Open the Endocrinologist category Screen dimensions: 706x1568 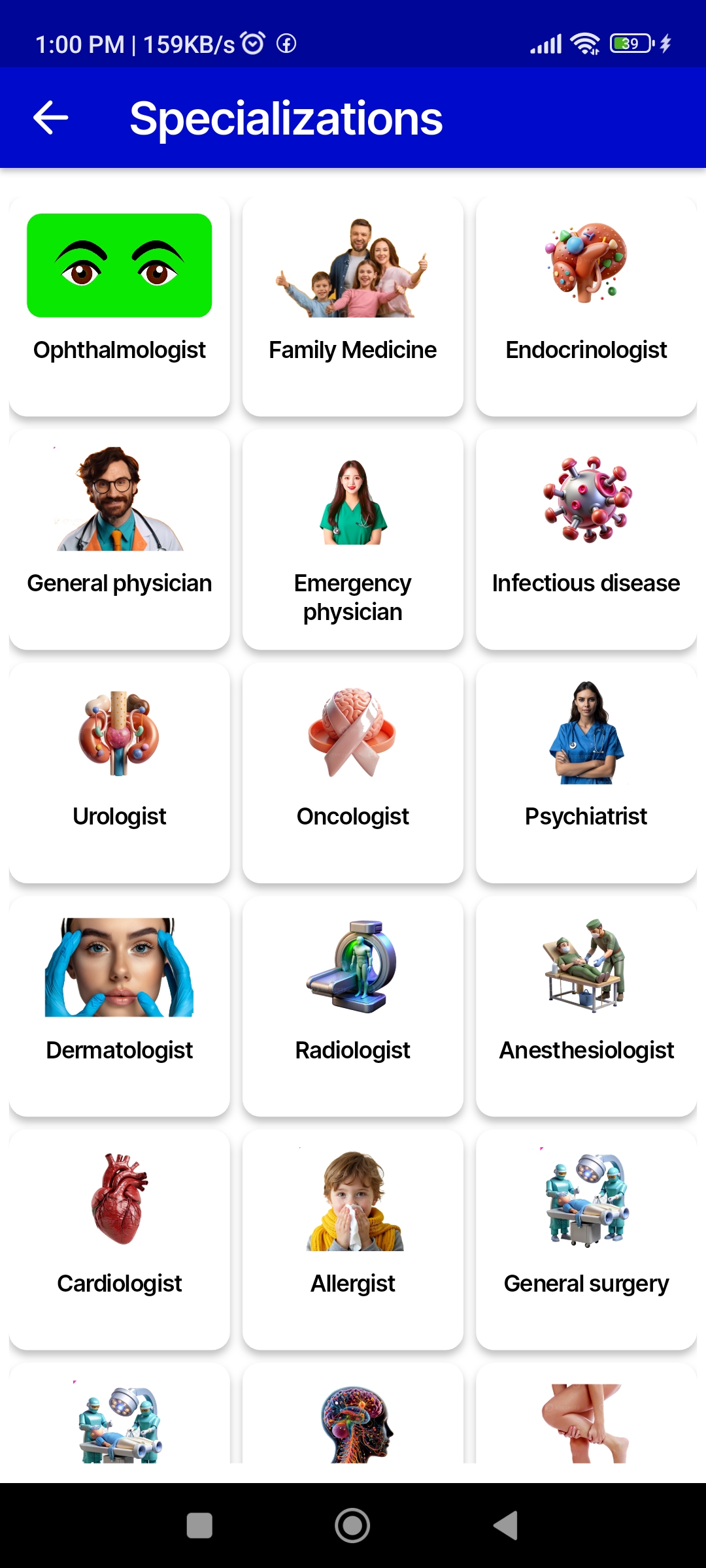[586, 306]
